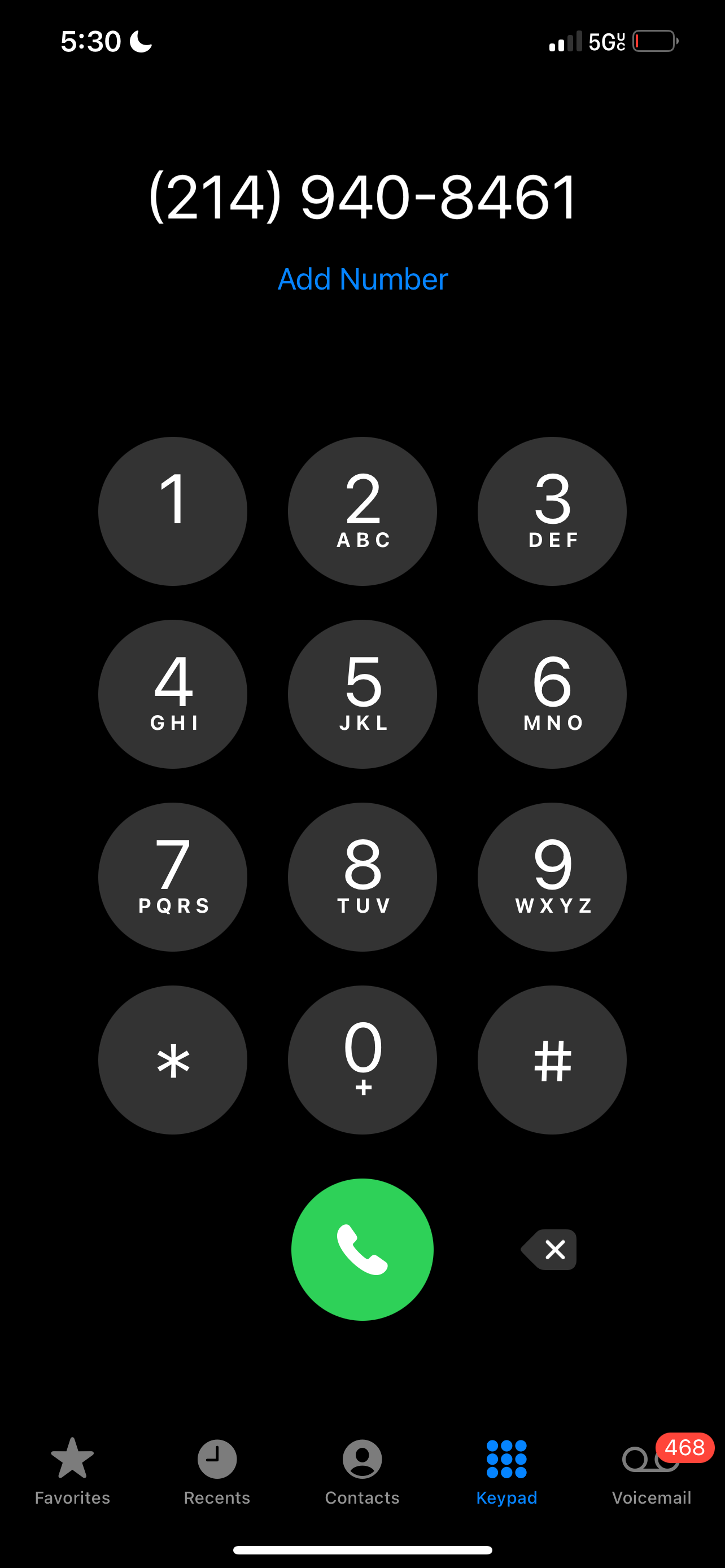Enter digit 7 PQRS

click(173, 877)
